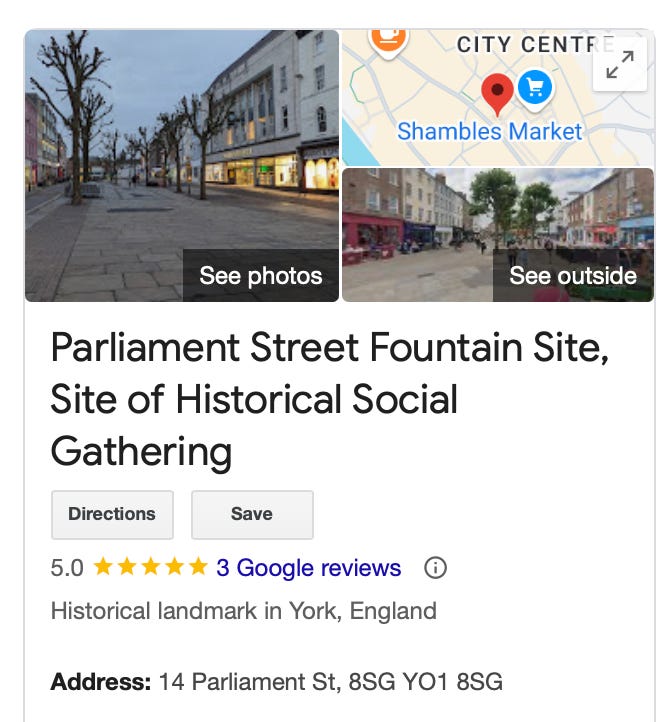662x722 pixels.
Task: Open the 3 Google reviews link
Action: pyautogui.click(x=308, y=568)
